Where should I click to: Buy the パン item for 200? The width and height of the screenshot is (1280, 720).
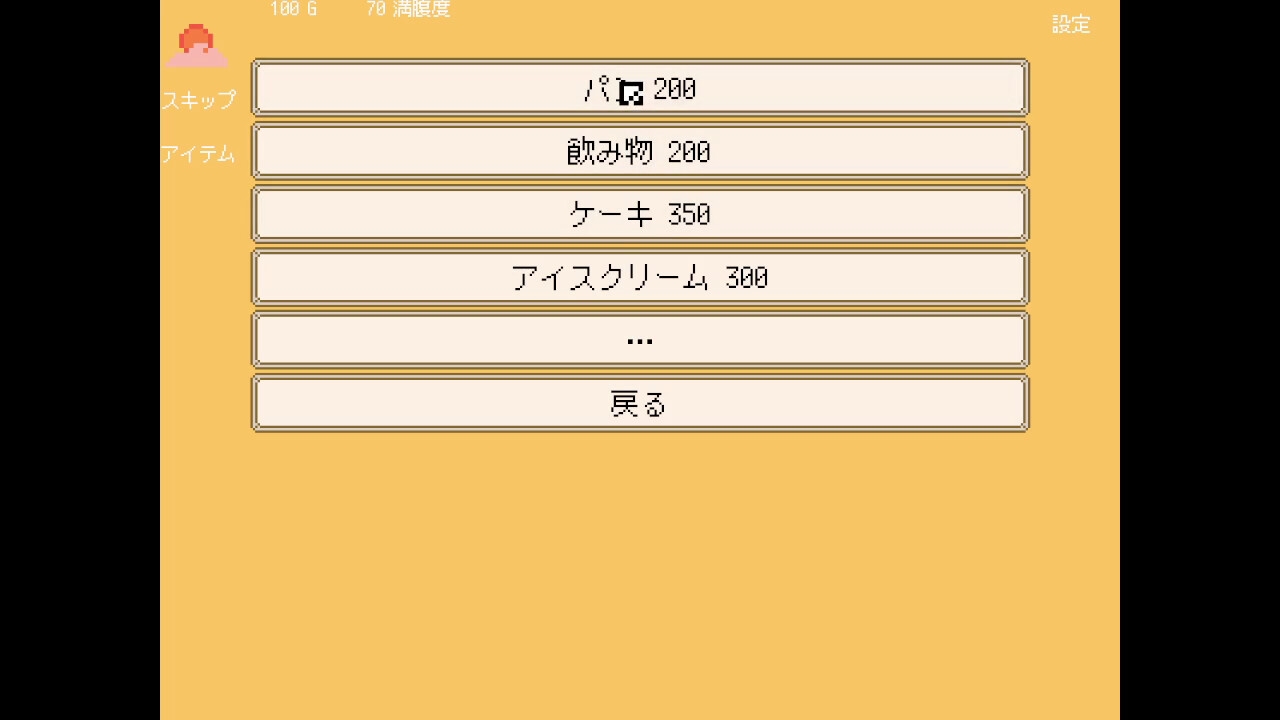click(x=640, y=88)
